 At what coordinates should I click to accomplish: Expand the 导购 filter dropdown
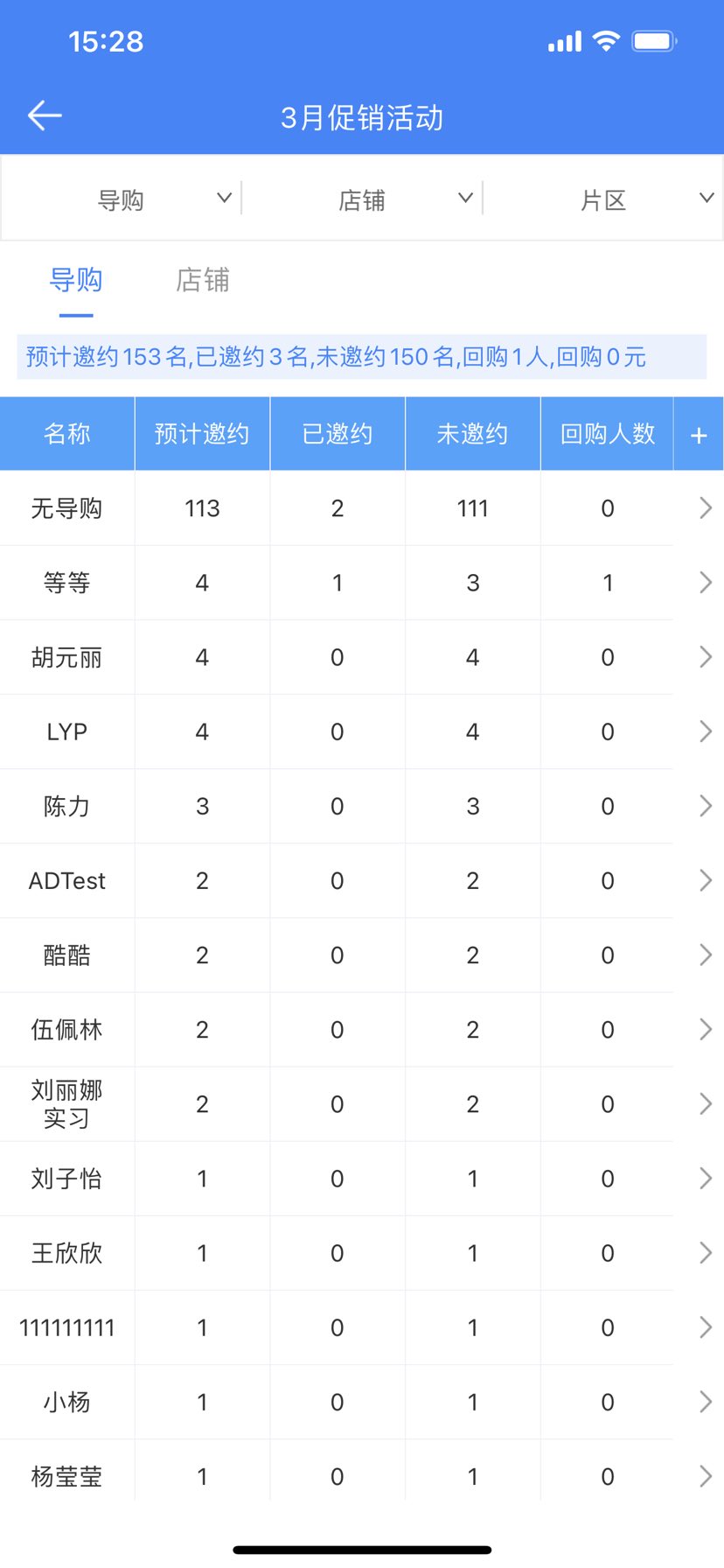[x=162, y=199]
